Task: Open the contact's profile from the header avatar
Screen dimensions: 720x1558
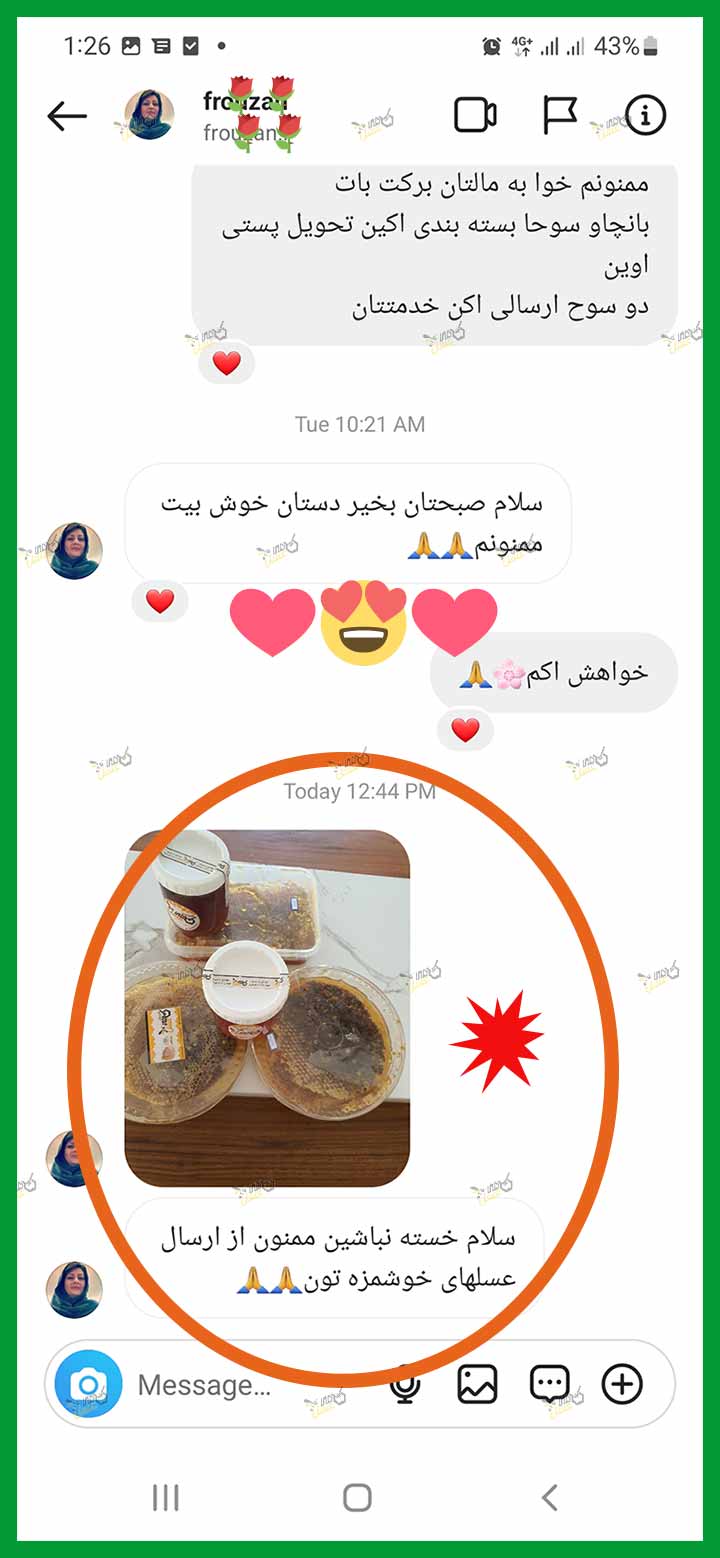Action: click(x=149, y=114)
